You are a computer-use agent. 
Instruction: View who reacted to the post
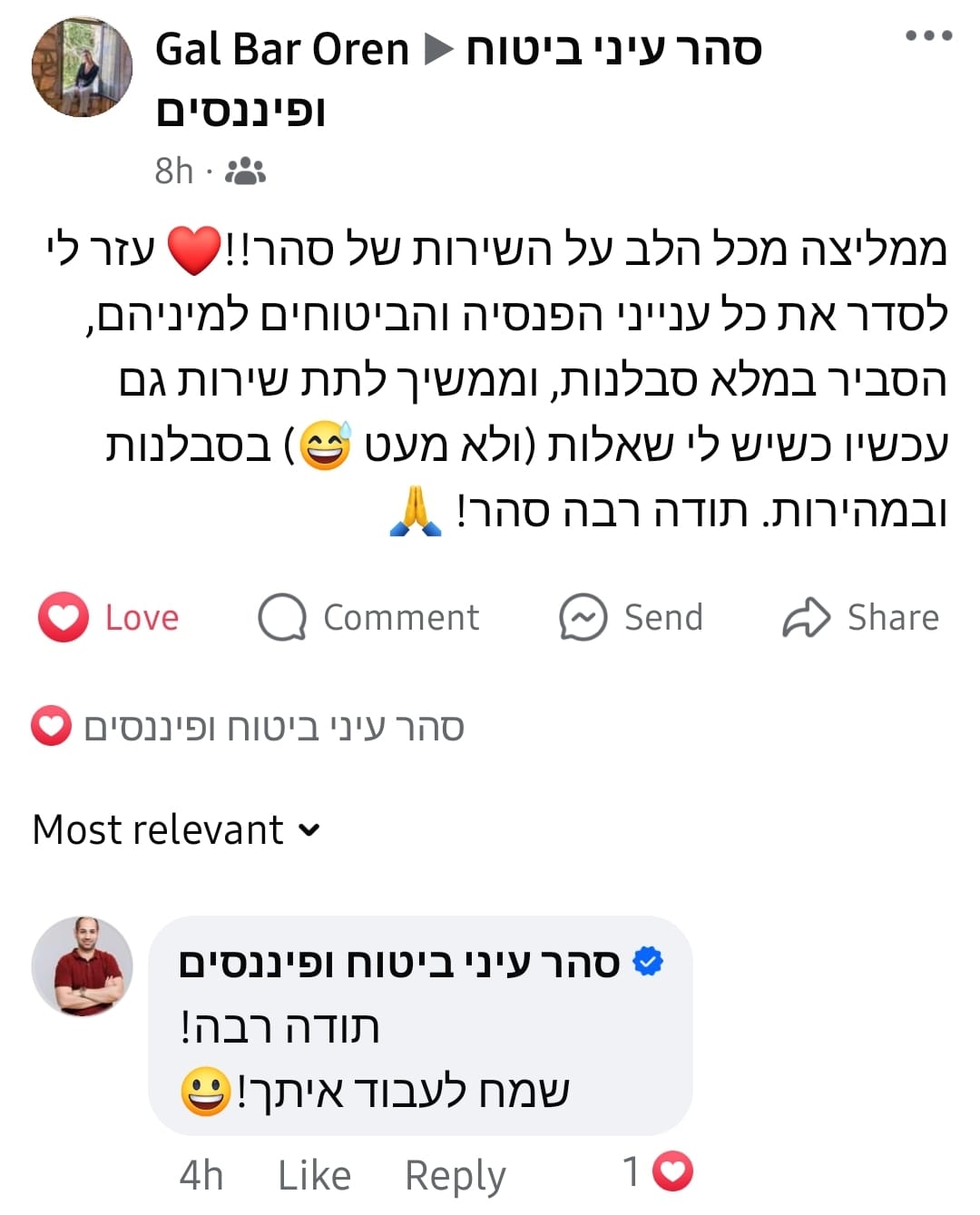pyautogui.click(x=247, y=728)
